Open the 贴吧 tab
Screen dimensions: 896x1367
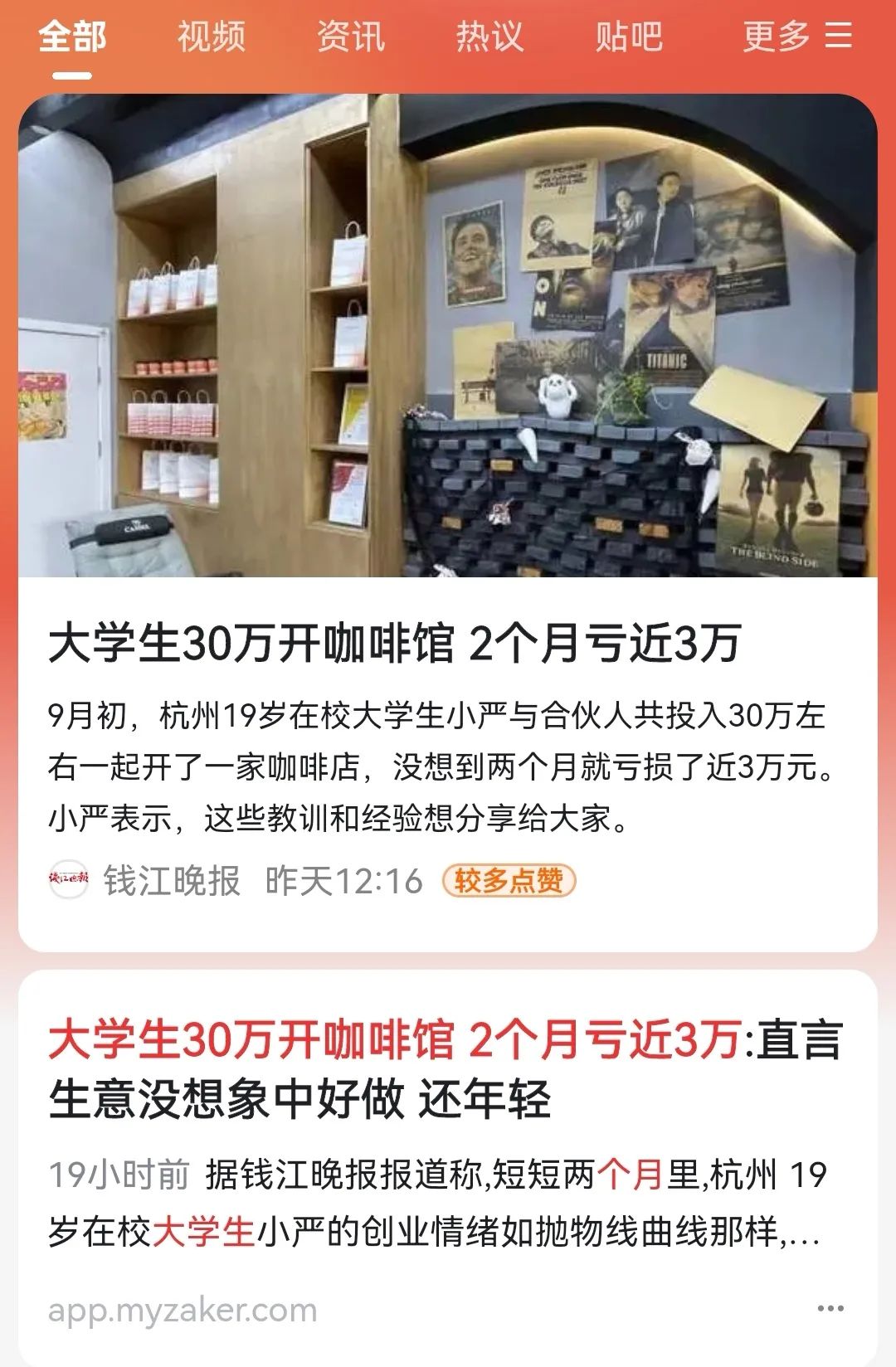(627, 37)
